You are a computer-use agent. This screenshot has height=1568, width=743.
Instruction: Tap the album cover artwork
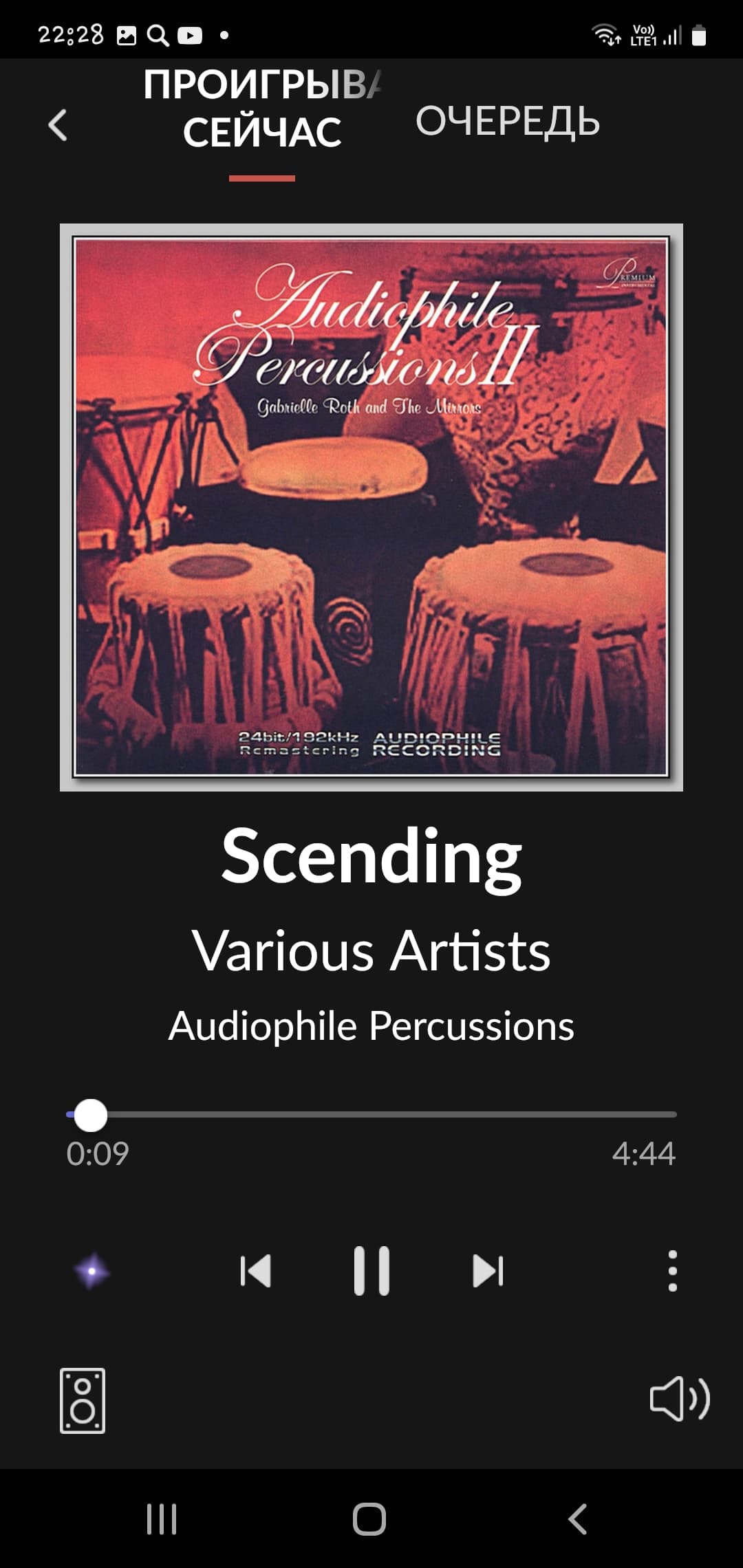[371, 507]
